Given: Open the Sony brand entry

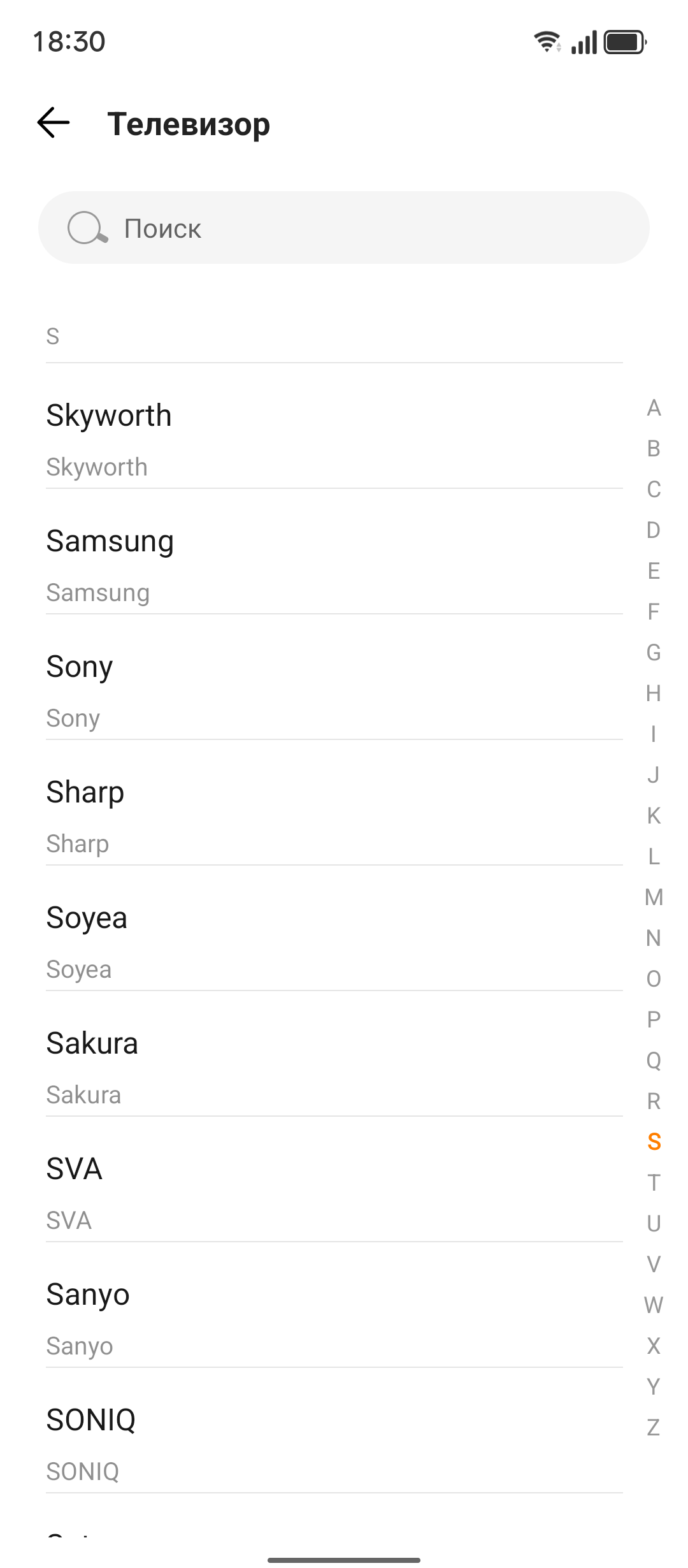Looking at the screenshot, I should [334, 690].
